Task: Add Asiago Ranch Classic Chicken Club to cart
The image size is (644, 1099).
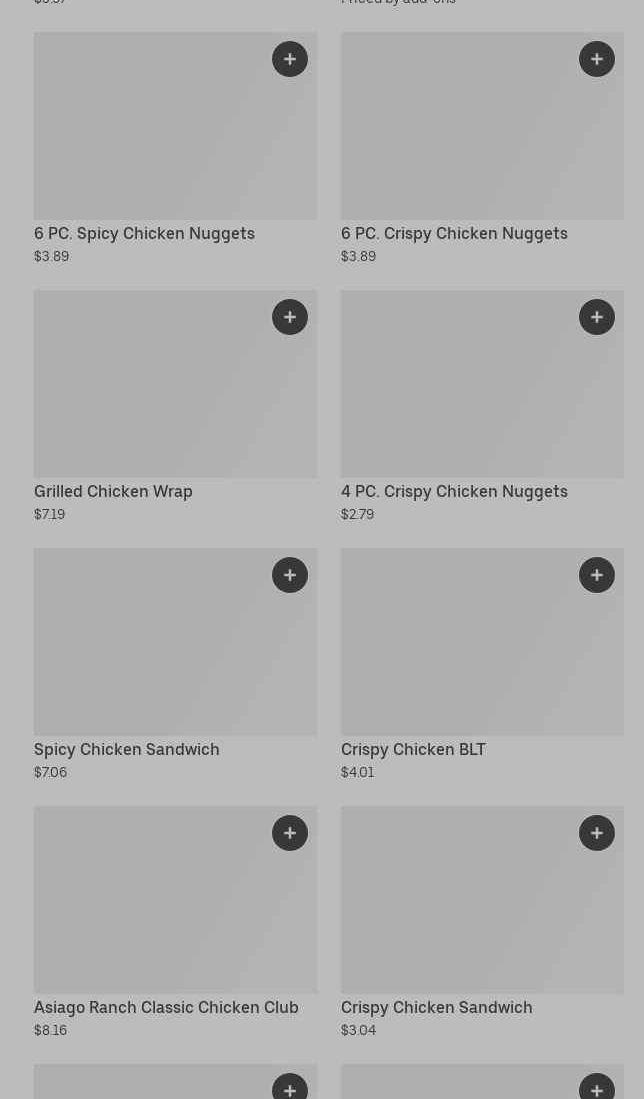Action: point(290,833)
